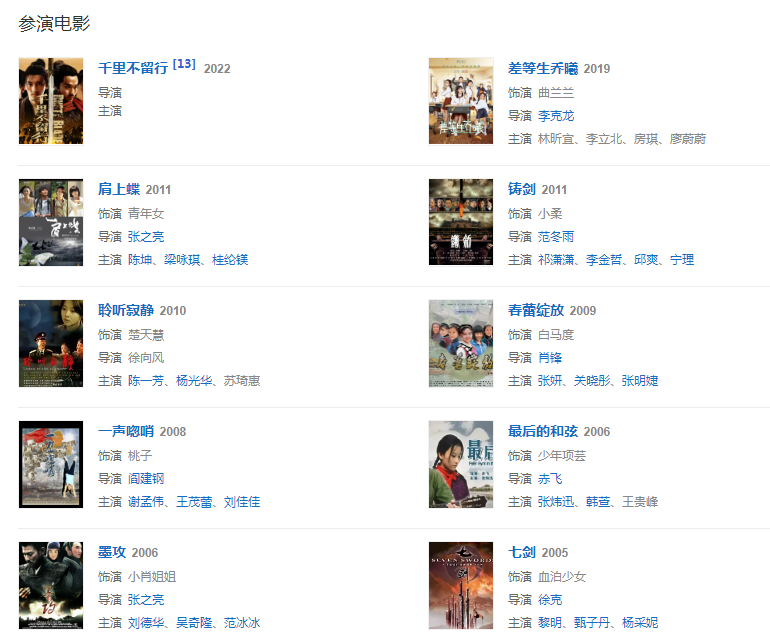
Task: Open the 差等生乔曦 movie link
Action: coord(543,69)
